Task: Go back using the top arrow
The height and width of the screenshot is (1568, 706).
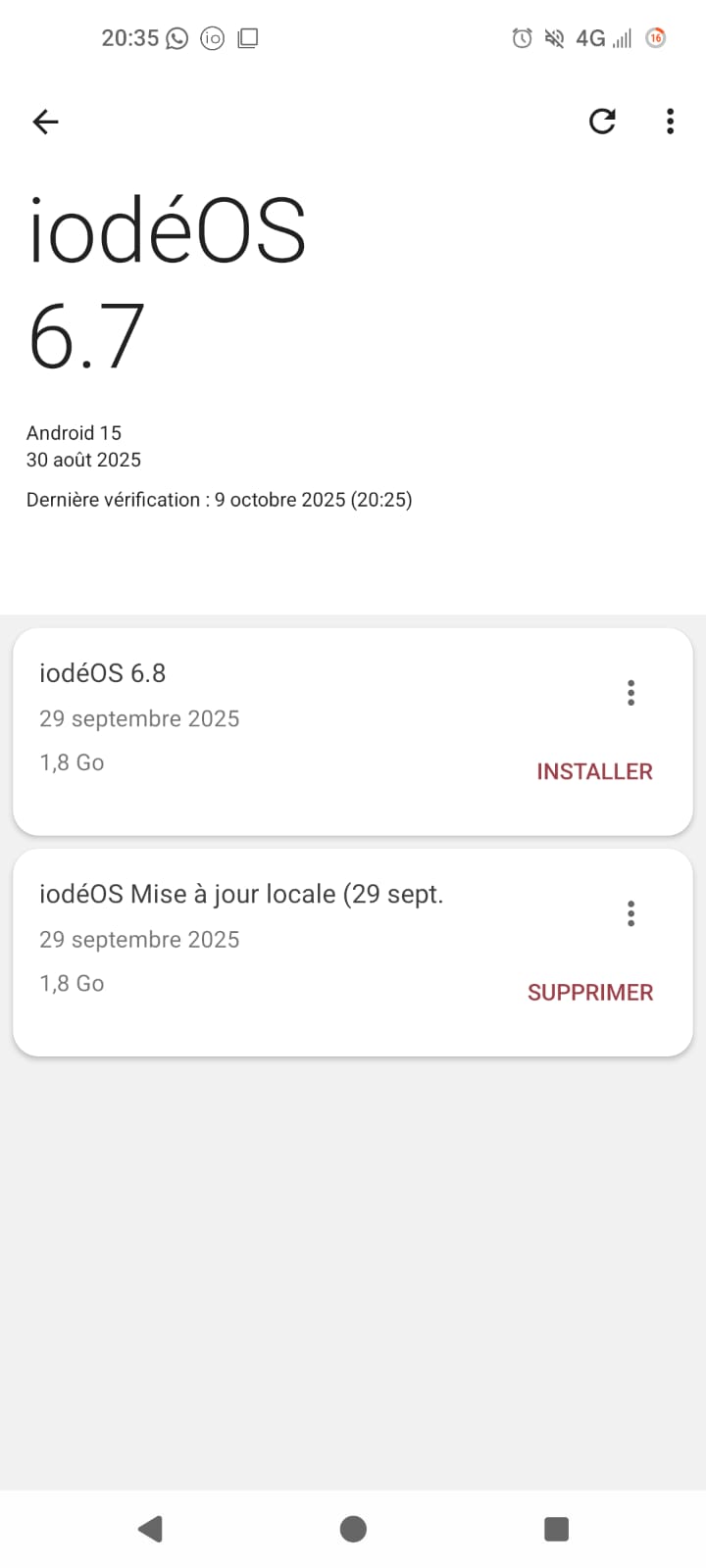Action: coord(45,122)
